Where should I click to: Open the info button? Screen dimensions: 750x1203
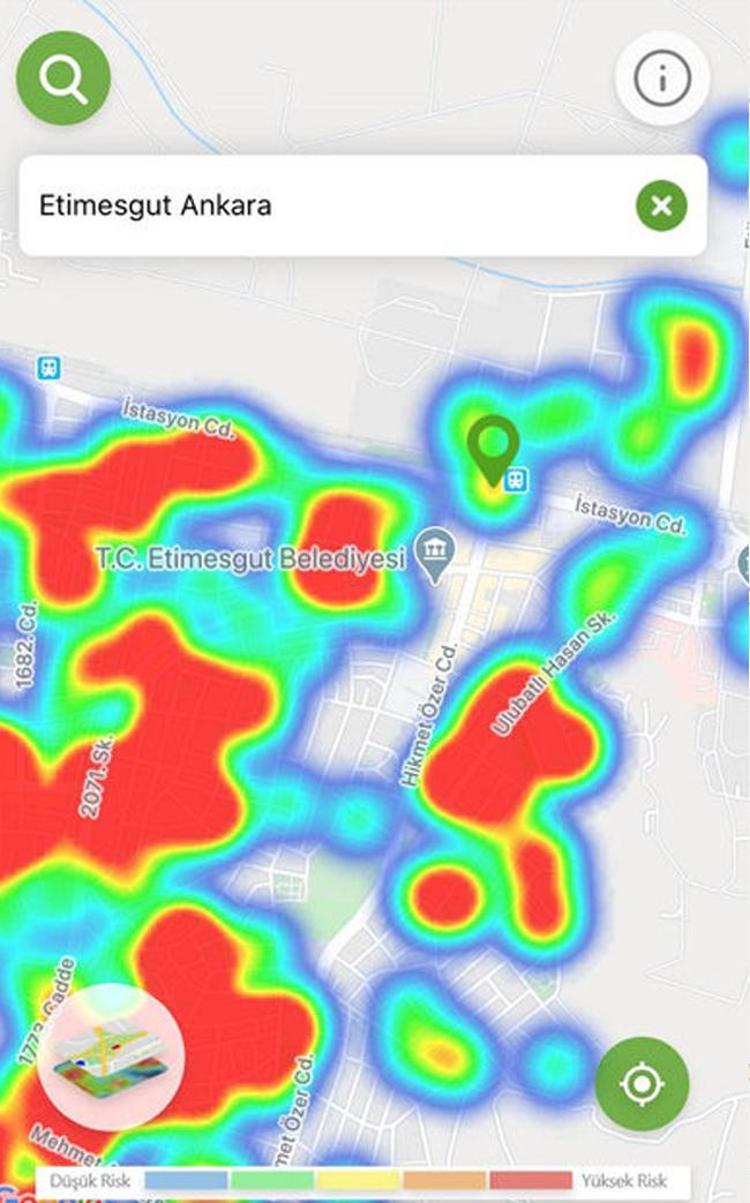(662, 79)
